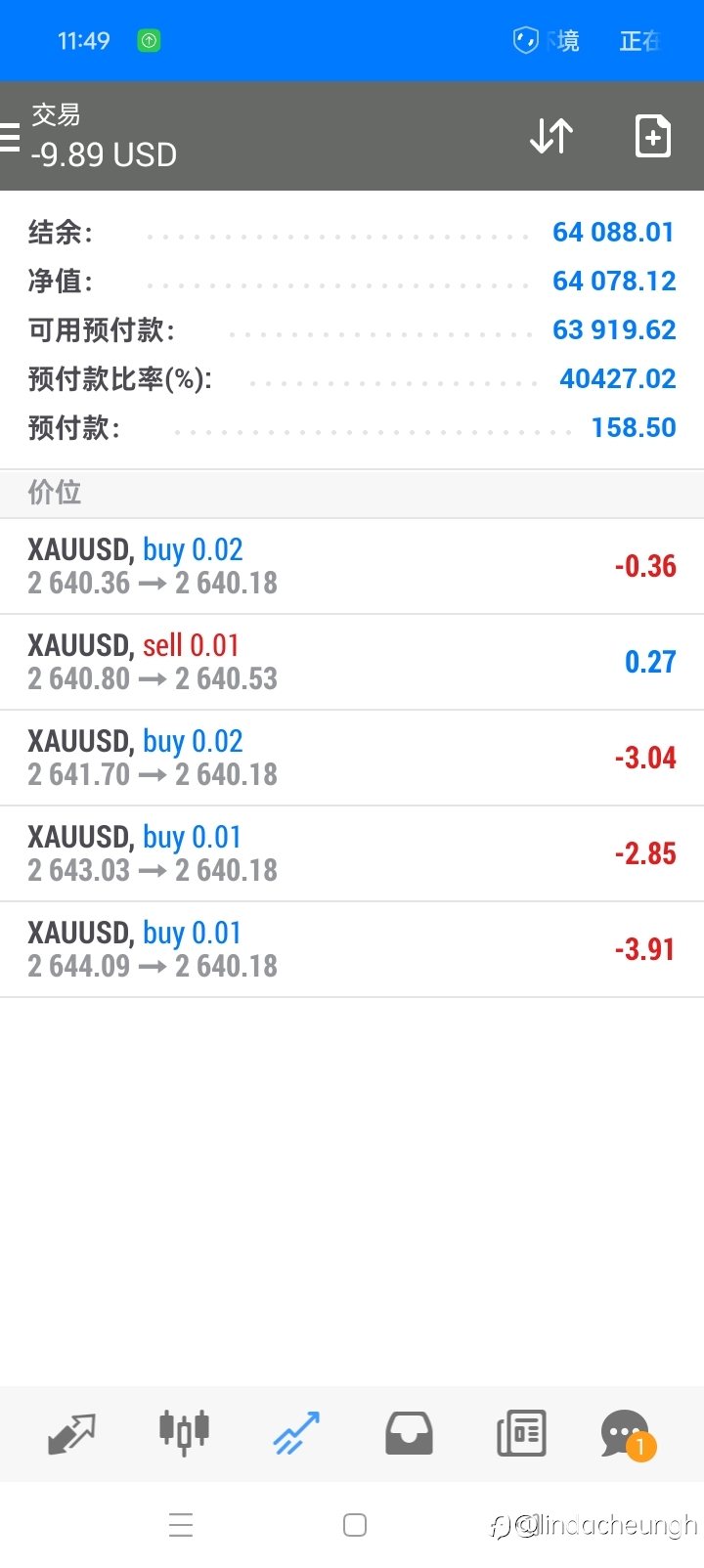704x1568 pixels.
Task: Tap the system home button
Action: [355, 1525]
